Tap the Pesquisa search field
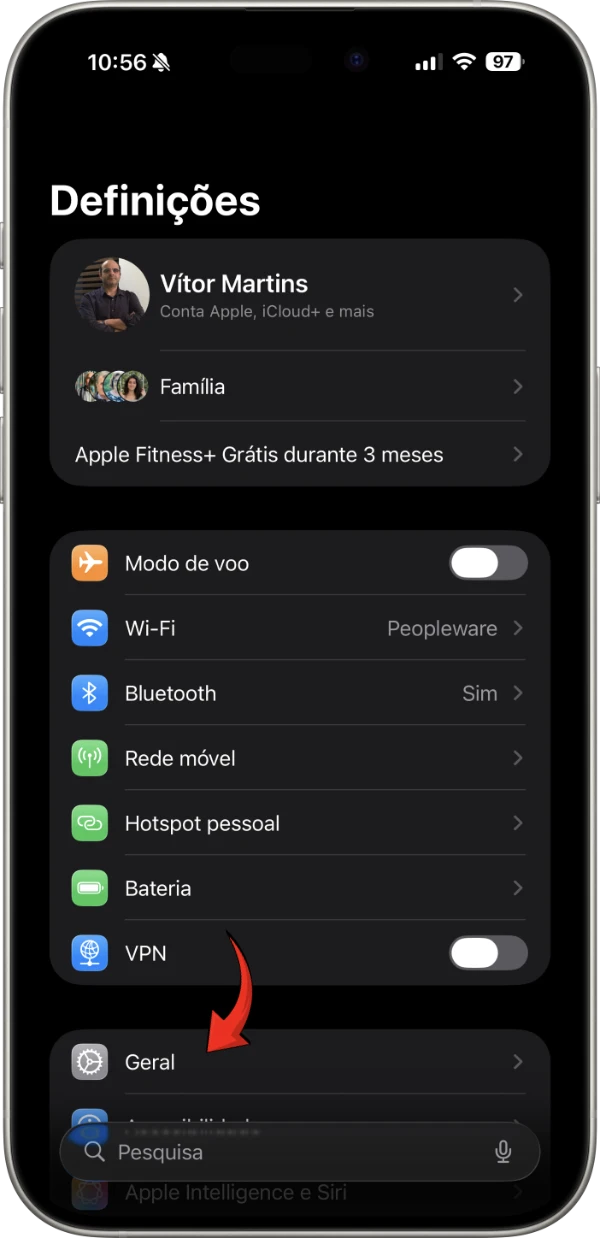The height and width of the screenshot is (1238, 600). 280,1152
